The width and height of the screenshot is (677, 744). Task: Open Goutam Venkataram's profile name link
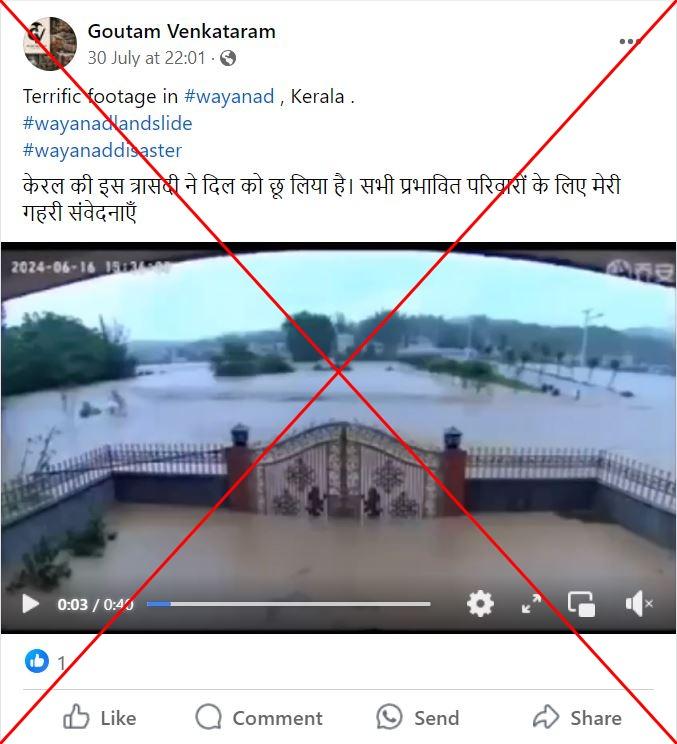tap(181, 32)
